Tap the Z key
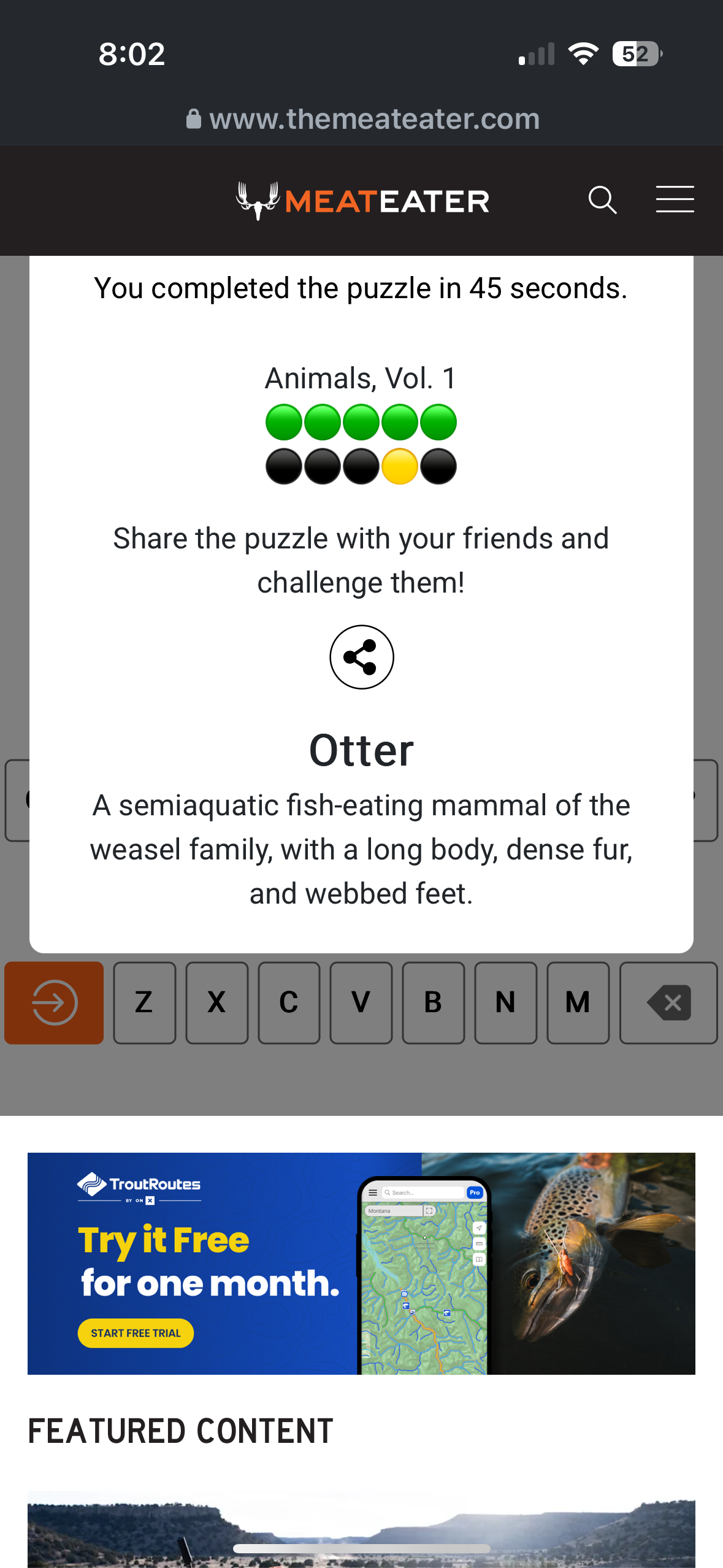 click(144, 1002)
